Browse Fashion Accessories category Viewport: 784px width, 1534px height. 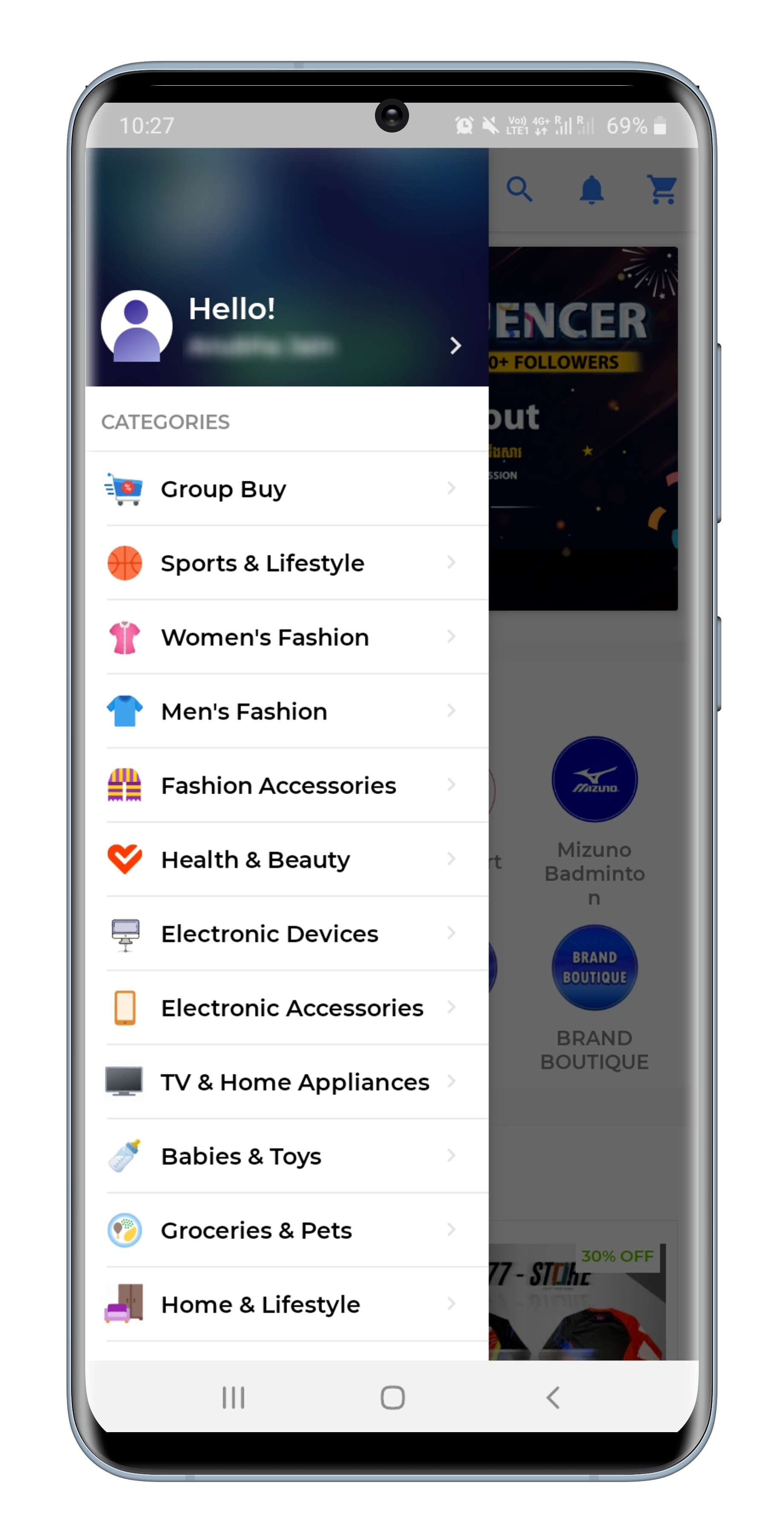point(286,785)
